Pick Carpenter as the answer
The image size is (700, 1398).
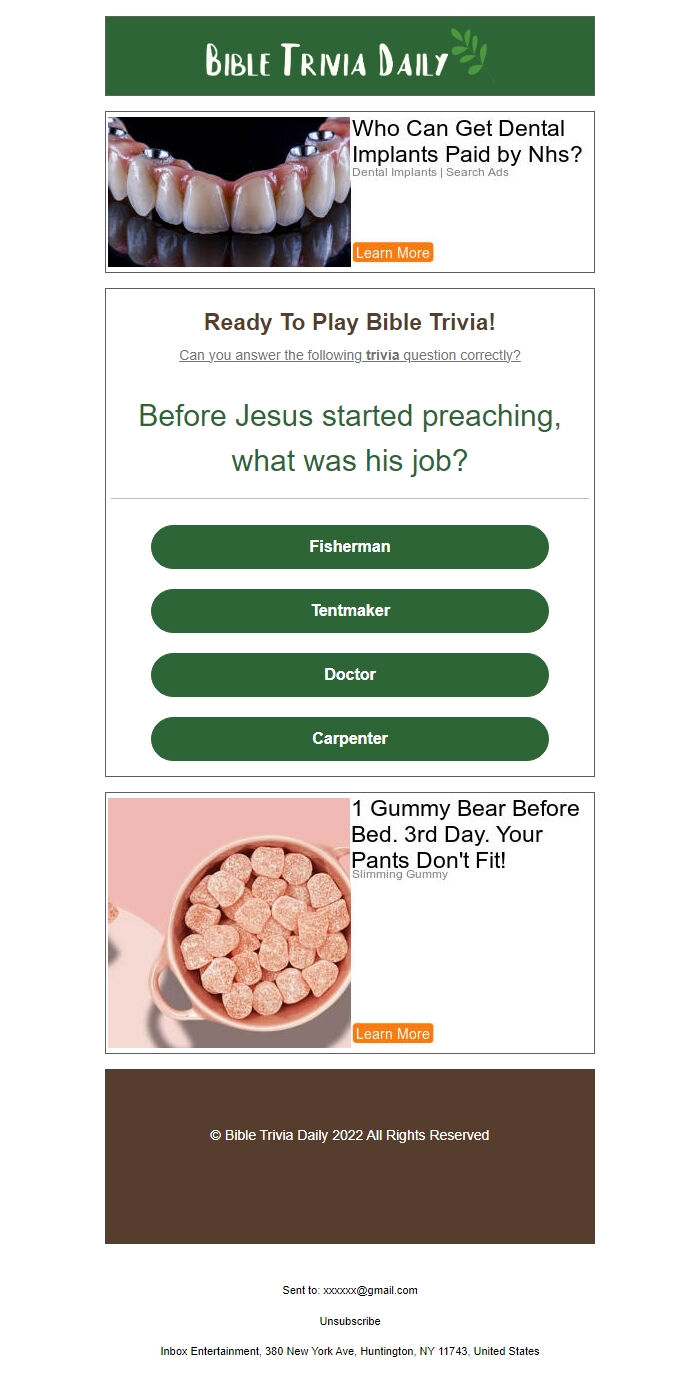click(x=350, y=739)
